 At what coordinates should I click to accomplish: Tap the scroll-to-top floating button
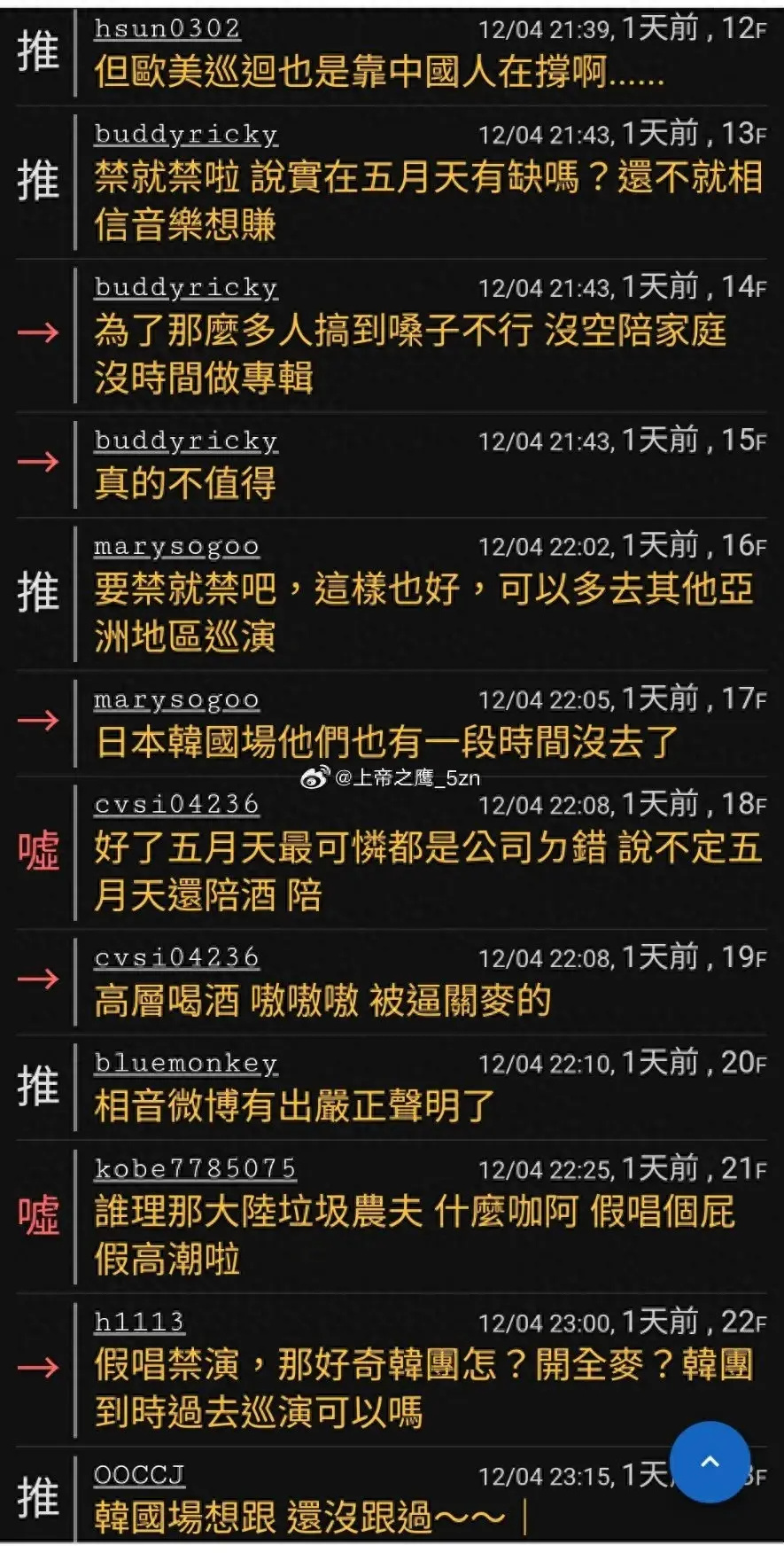[x=710, y=1462]
